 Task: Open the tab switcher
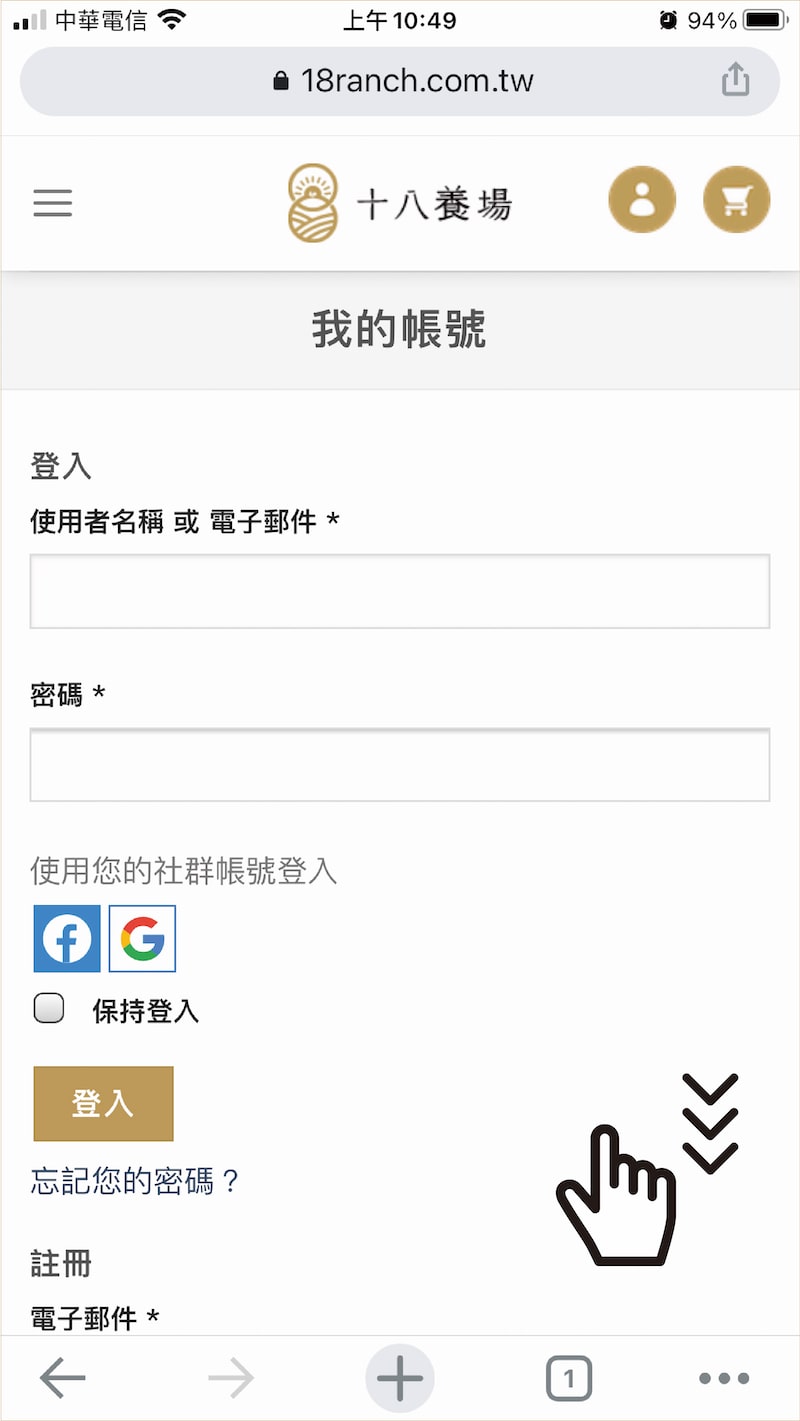pos(569,1379)
